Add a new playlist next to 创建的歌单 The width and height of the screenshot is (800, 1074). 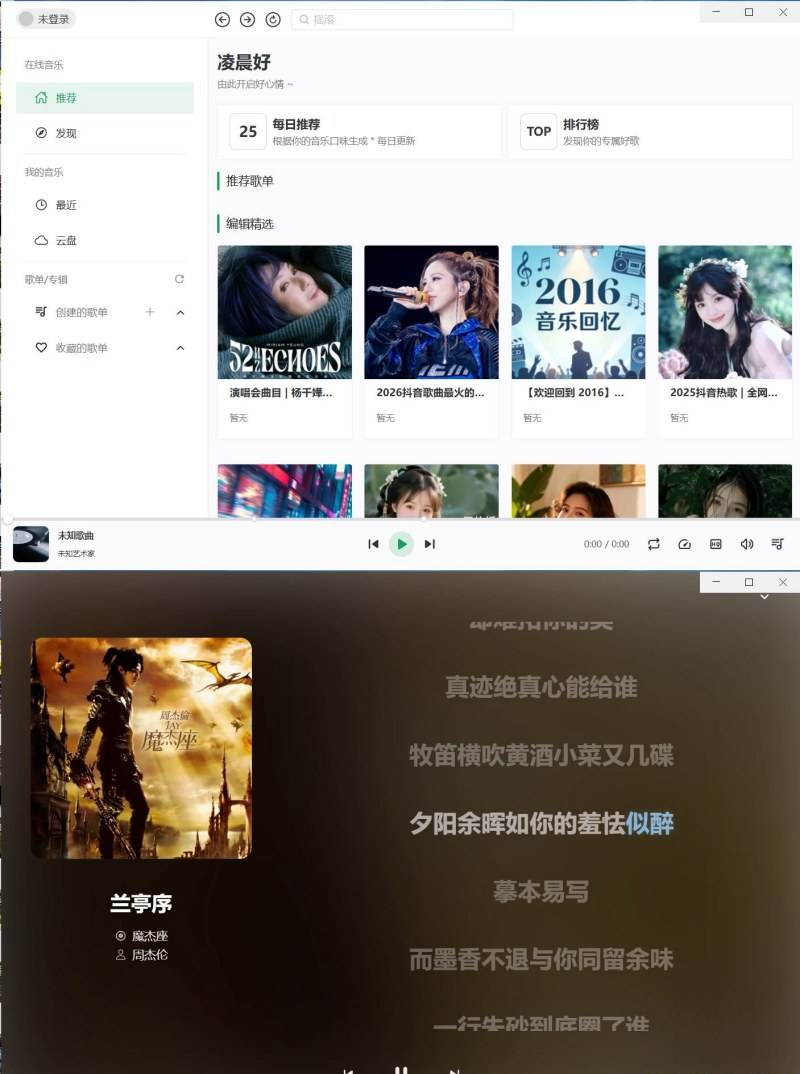[150, 312]
